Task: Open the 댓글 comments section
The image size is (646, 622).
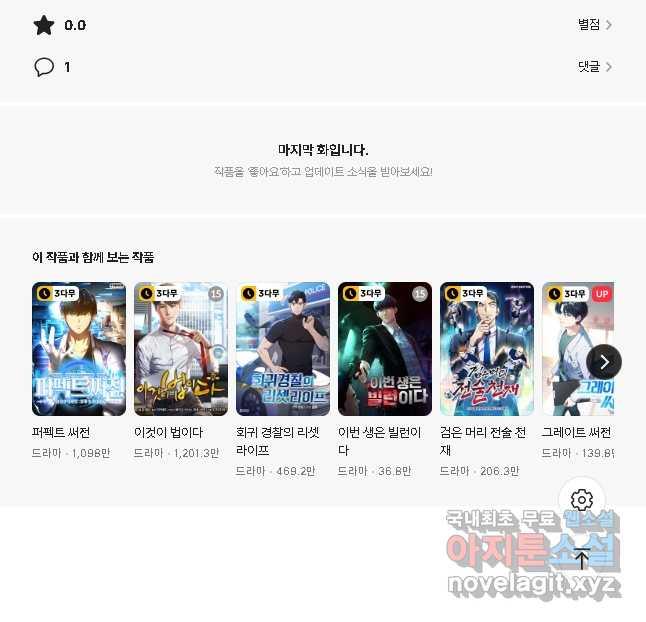Action: coord(594,67)
